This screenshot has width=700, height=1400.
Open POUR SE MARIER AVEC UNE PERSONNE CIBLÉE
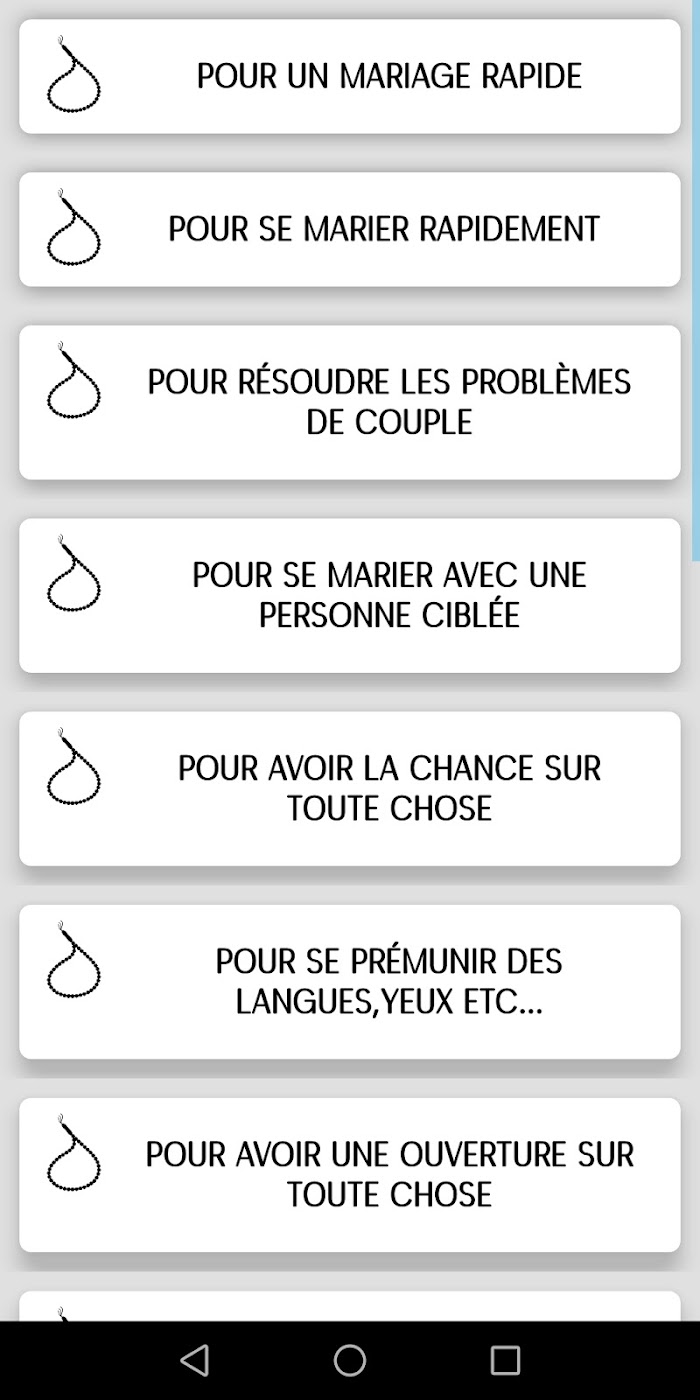point(350,595)
